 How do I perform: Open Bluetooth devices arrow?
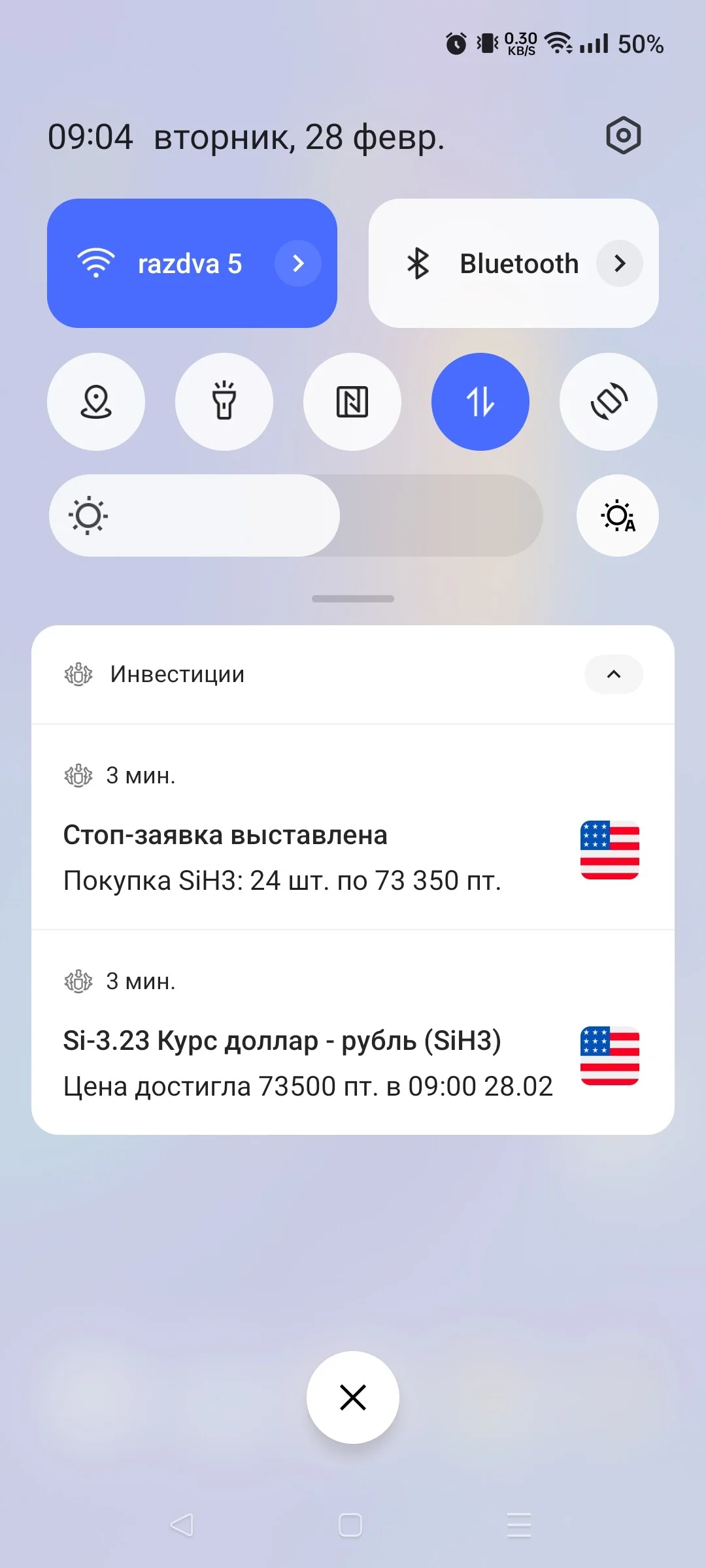point(620,263)
